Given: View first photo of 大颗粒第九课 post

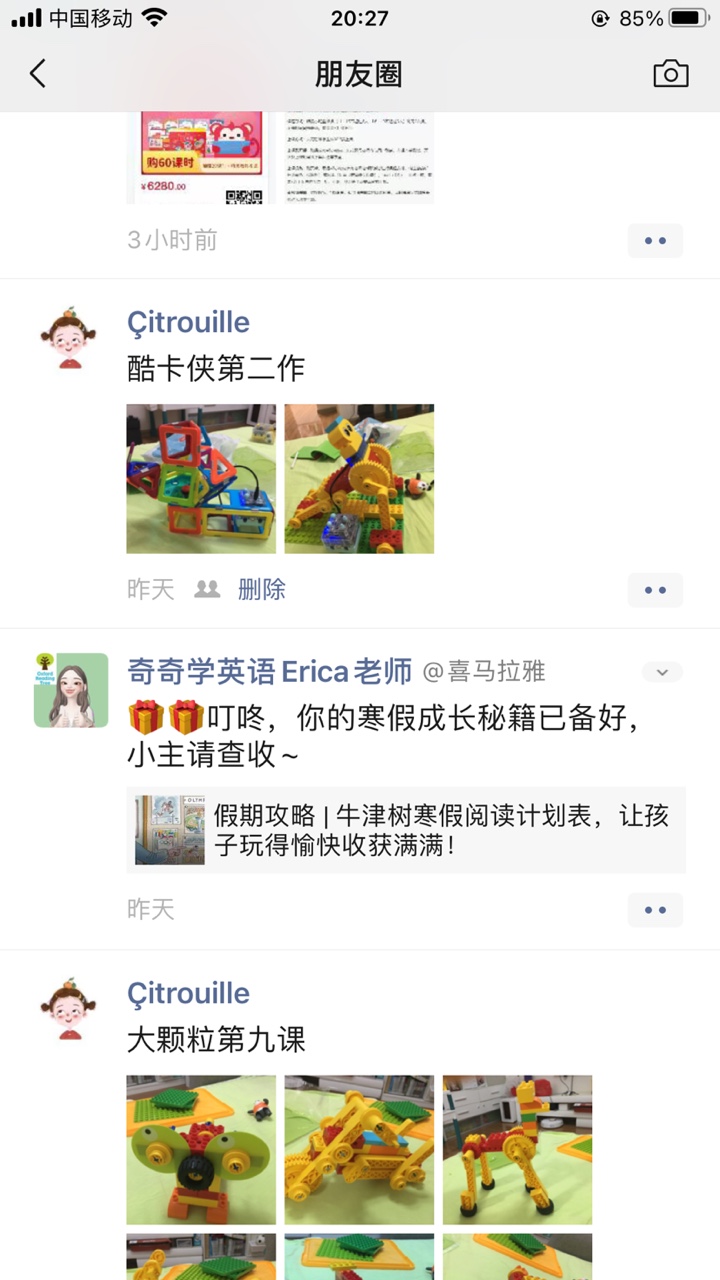Looking at the screenshot, I should [201, 1149].
